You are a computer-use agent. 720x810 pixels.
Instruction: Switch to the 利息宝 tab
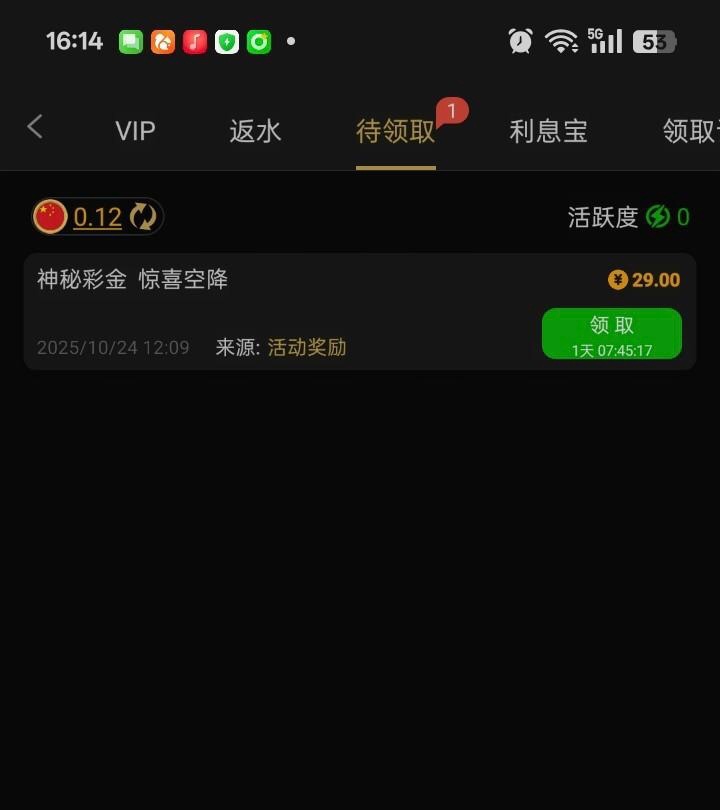(548, 131)
